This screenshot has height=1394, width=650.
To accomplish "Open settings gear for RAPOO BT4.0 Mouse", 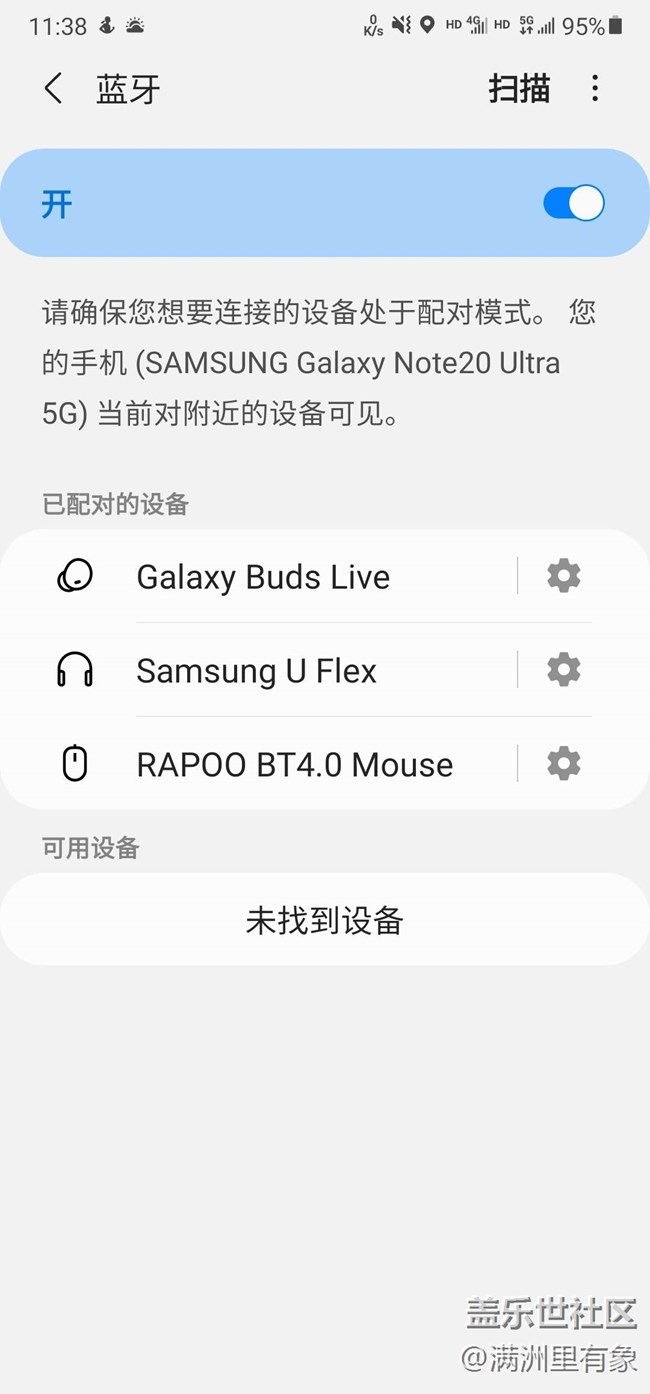I will [563, 764].
